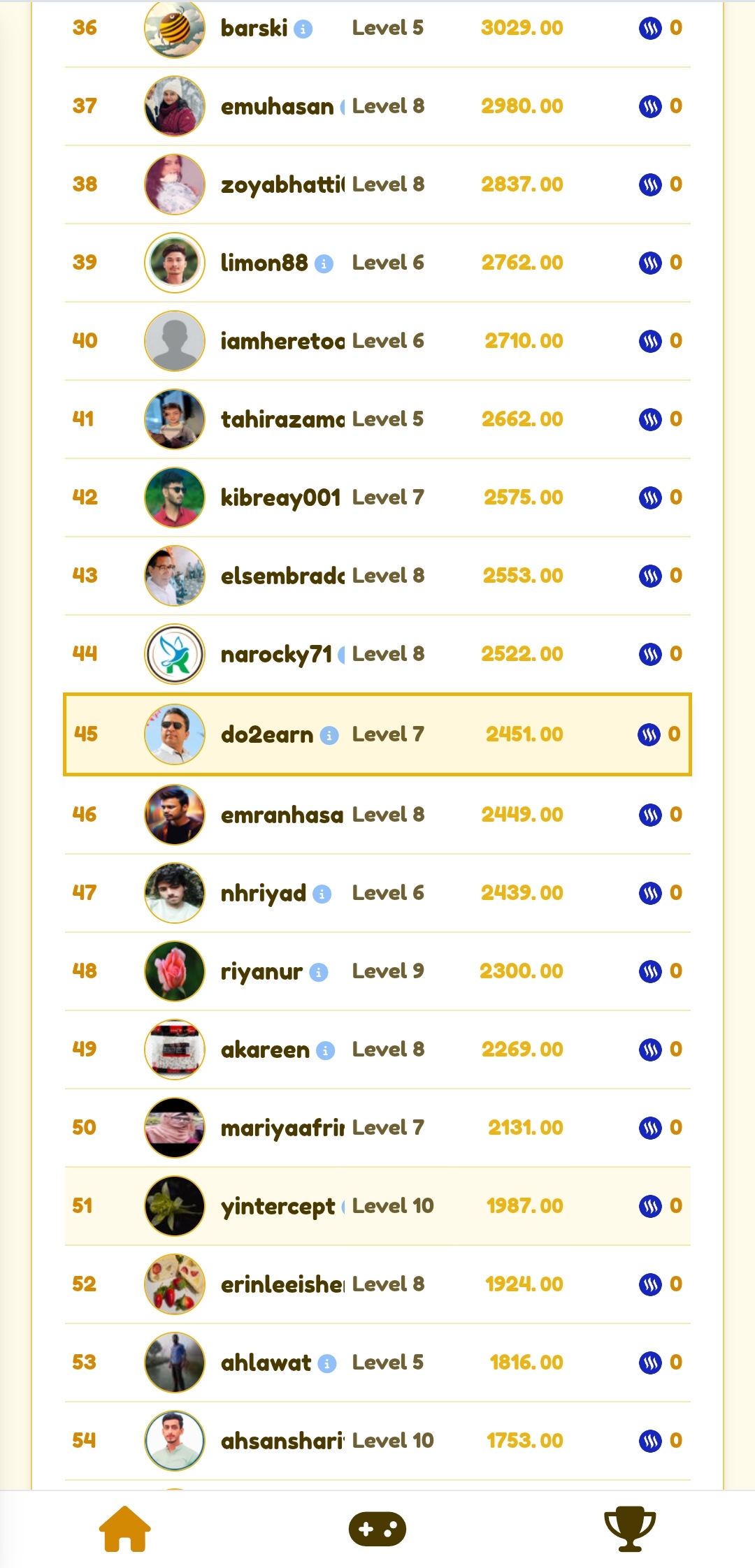Tap the info icon beside akareen
The width and height of the screenshot is (755, 1568).
click(x=325, y=1051)
